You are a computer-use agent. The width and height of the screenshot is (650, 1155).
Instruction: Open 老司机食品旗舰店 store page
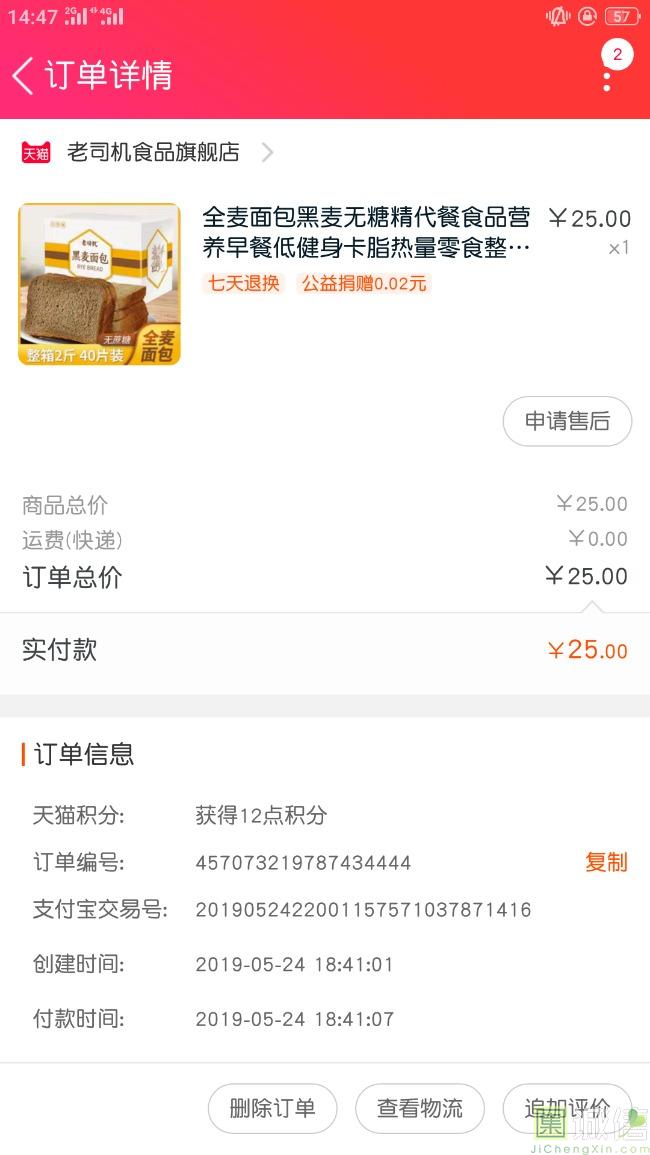click(153, 153)
